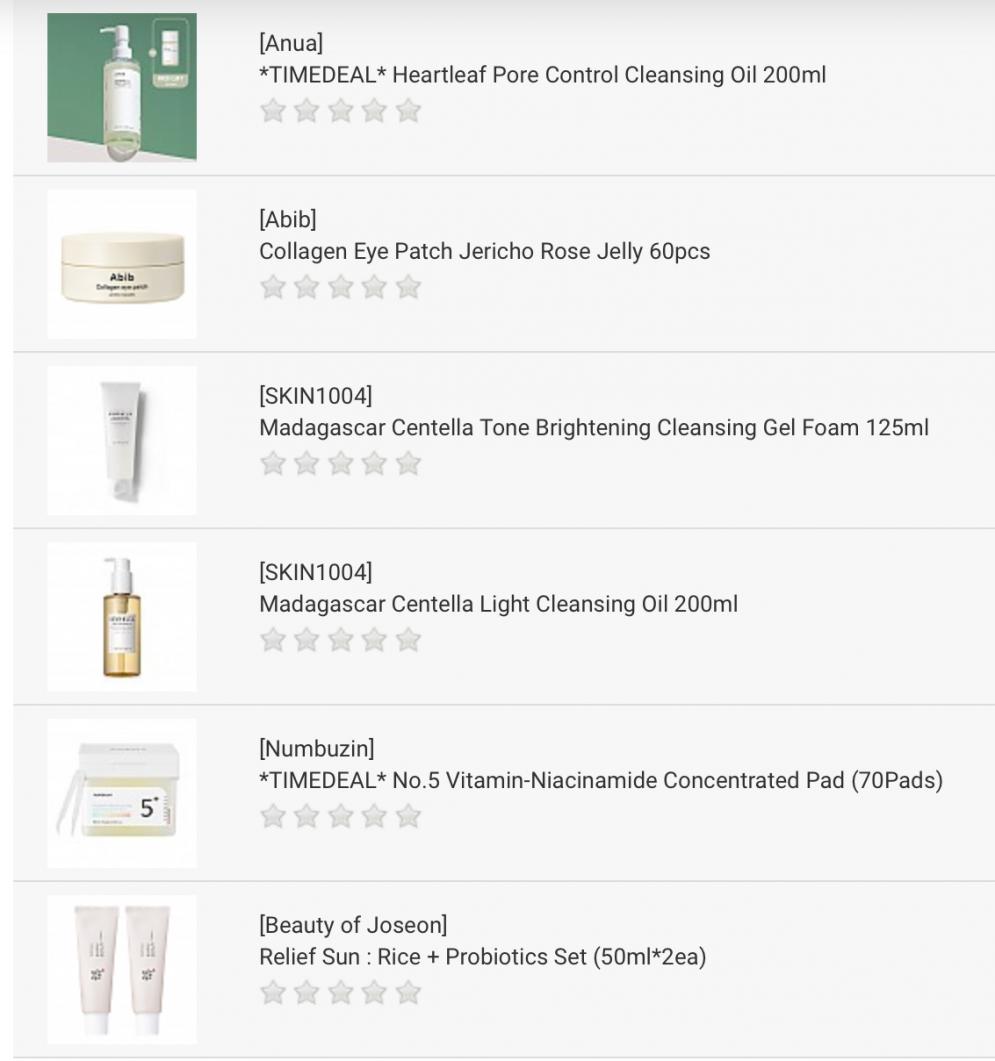Select SKIN1004 Tone Brightening Cleansing Gel Foam
995x1061 pixels.
593,428
